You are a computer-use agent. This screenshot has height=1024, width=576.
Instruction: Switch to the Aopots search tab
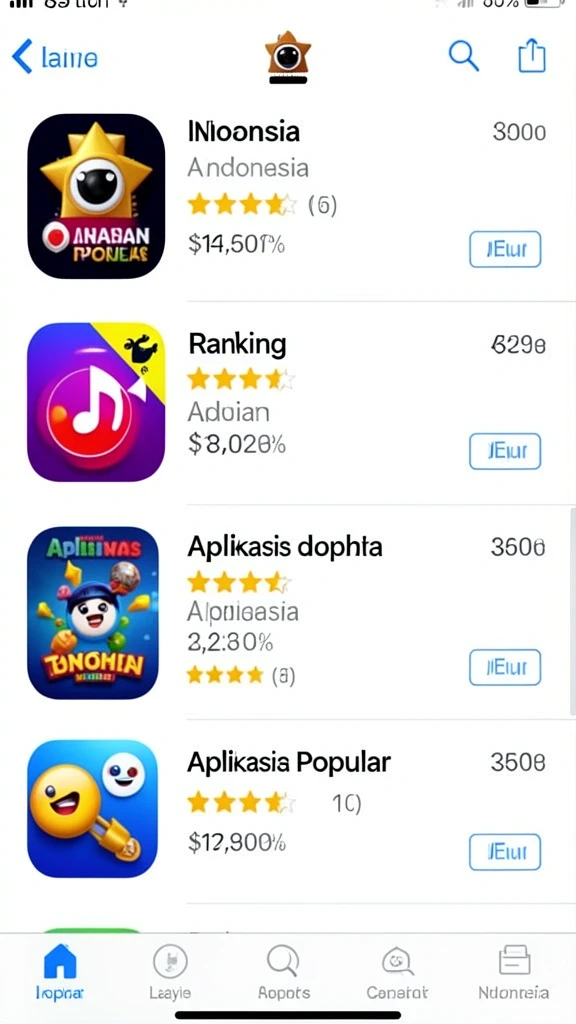(x=283, y=972)
